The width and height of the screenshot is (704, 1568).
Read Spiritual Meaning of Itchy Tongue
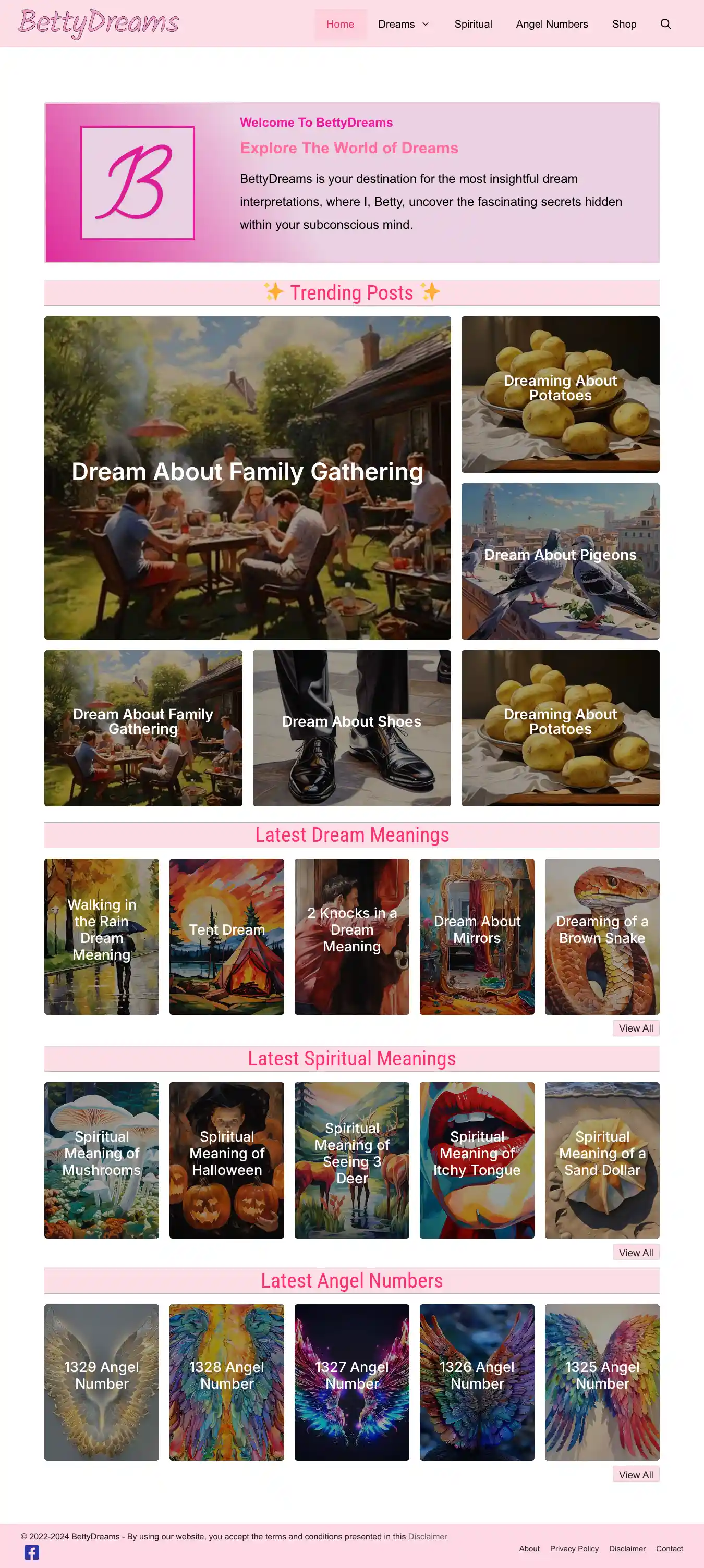point(476,1159)
